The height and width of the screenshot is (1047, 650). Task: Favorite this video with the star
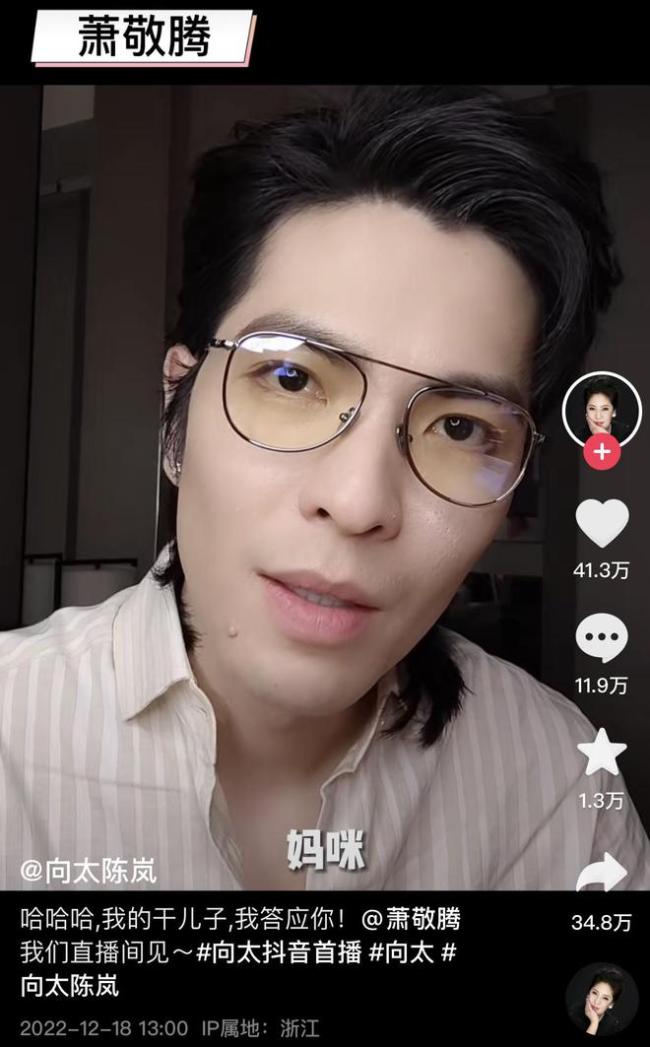click(x=602, y=753)
